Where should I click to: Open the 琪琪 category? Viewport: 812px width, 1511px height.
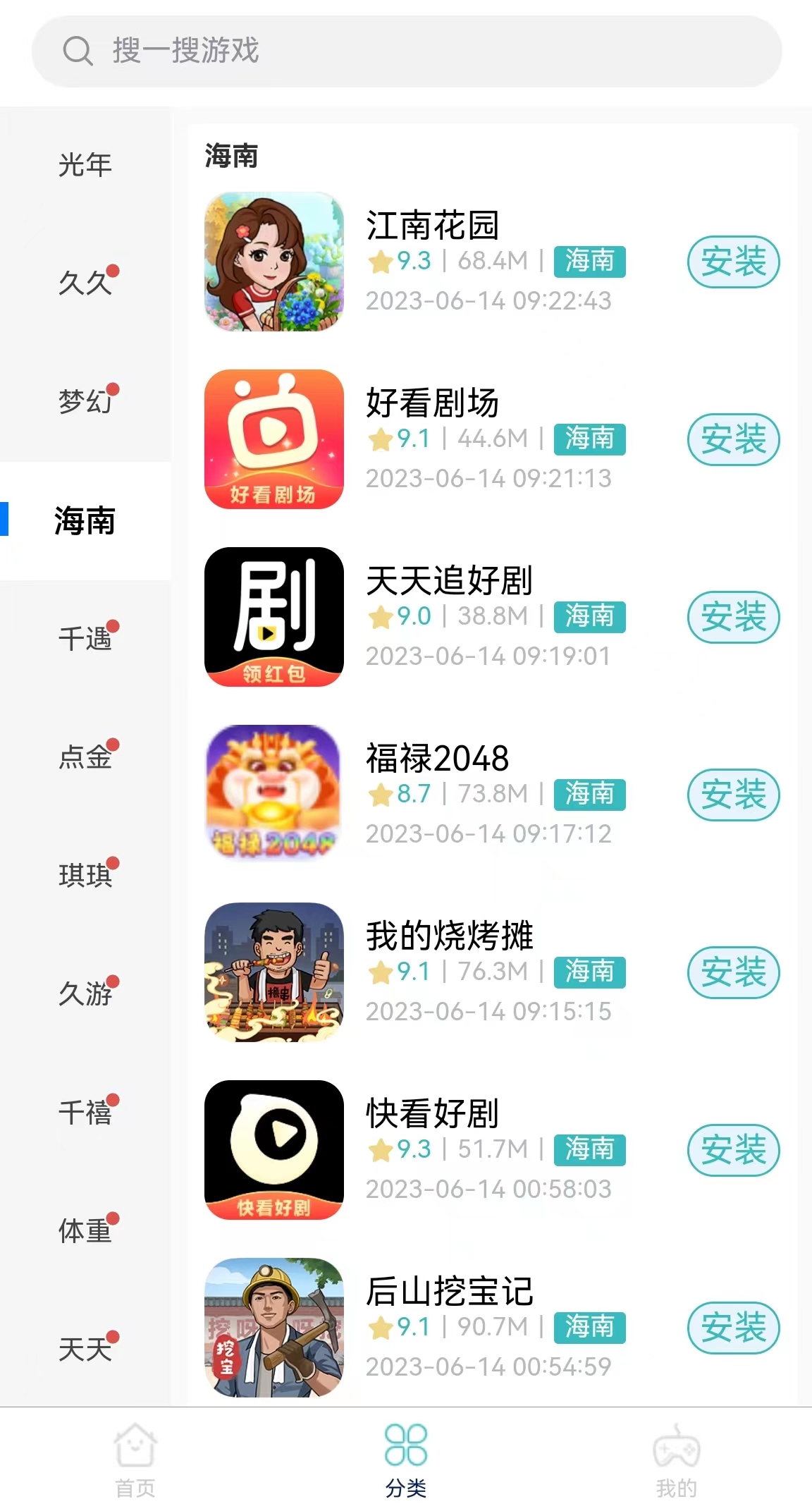pyautogui.click(x=85, y=876)
